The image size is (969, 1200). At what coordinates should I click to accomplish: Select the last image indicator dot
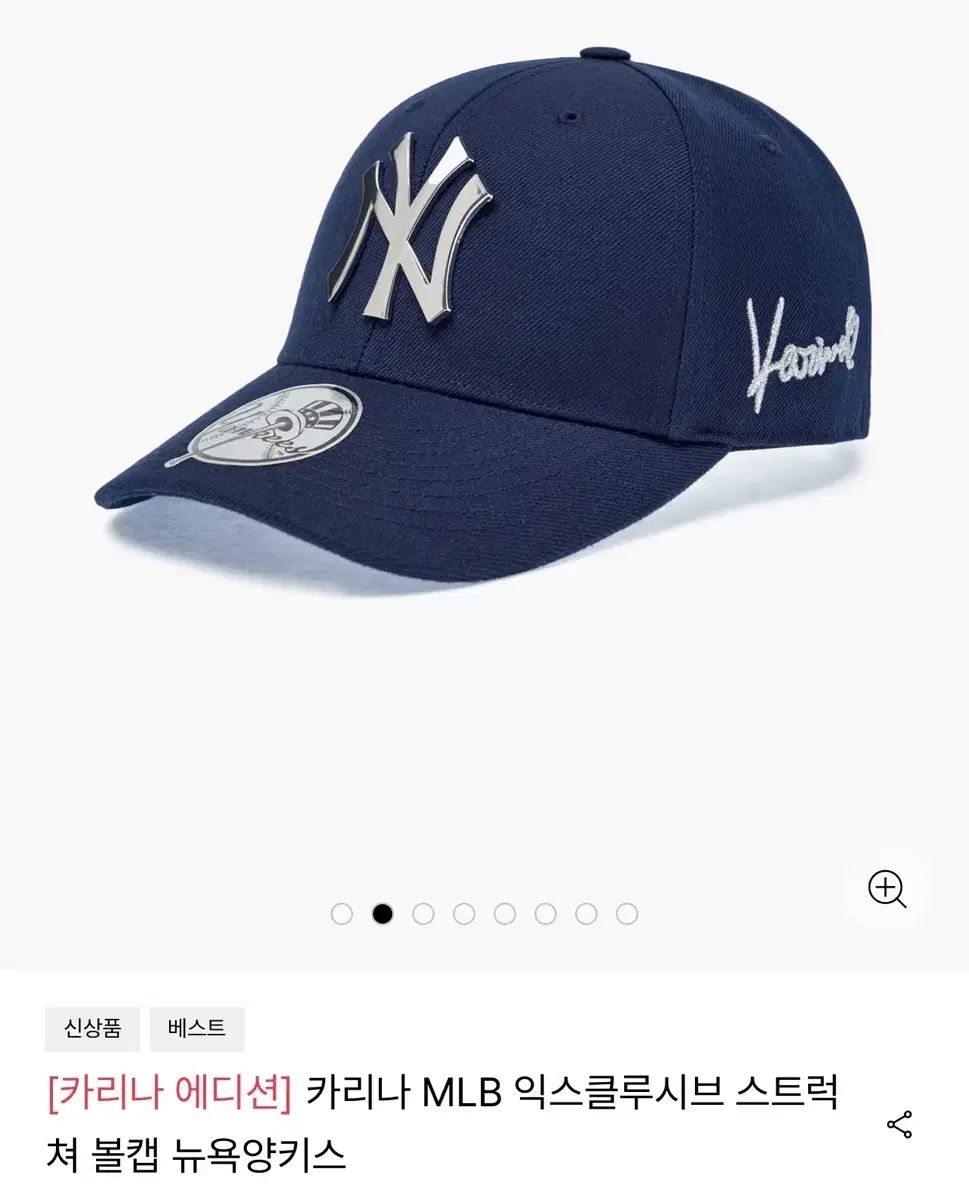627,913
